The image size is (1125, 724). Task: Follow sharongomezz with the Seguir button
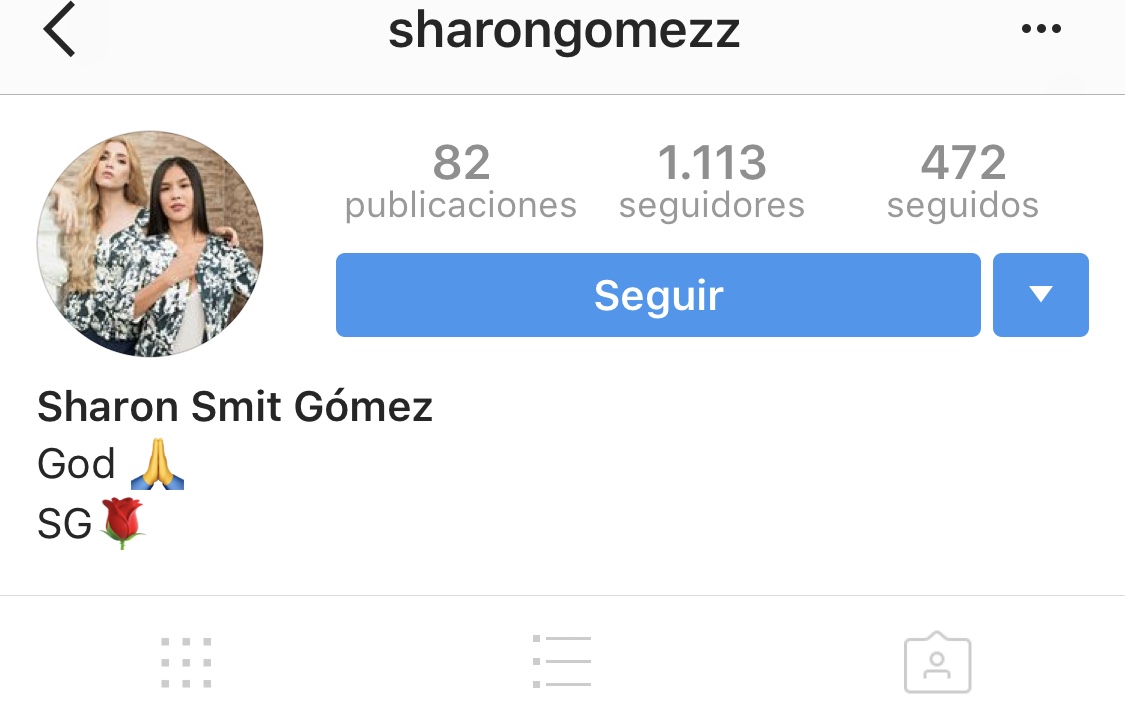(657, 295)
